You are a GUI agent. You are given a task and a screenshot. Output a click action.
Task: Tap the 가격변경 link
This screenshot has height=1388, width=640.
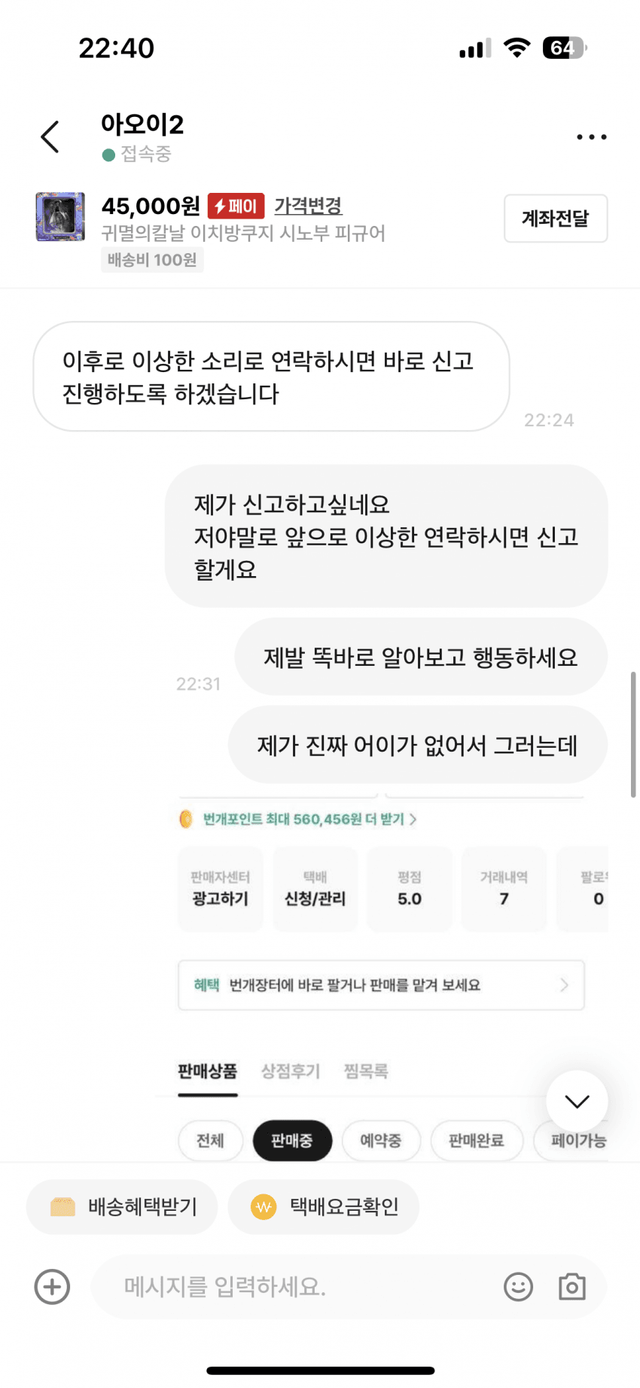point(308,206)
